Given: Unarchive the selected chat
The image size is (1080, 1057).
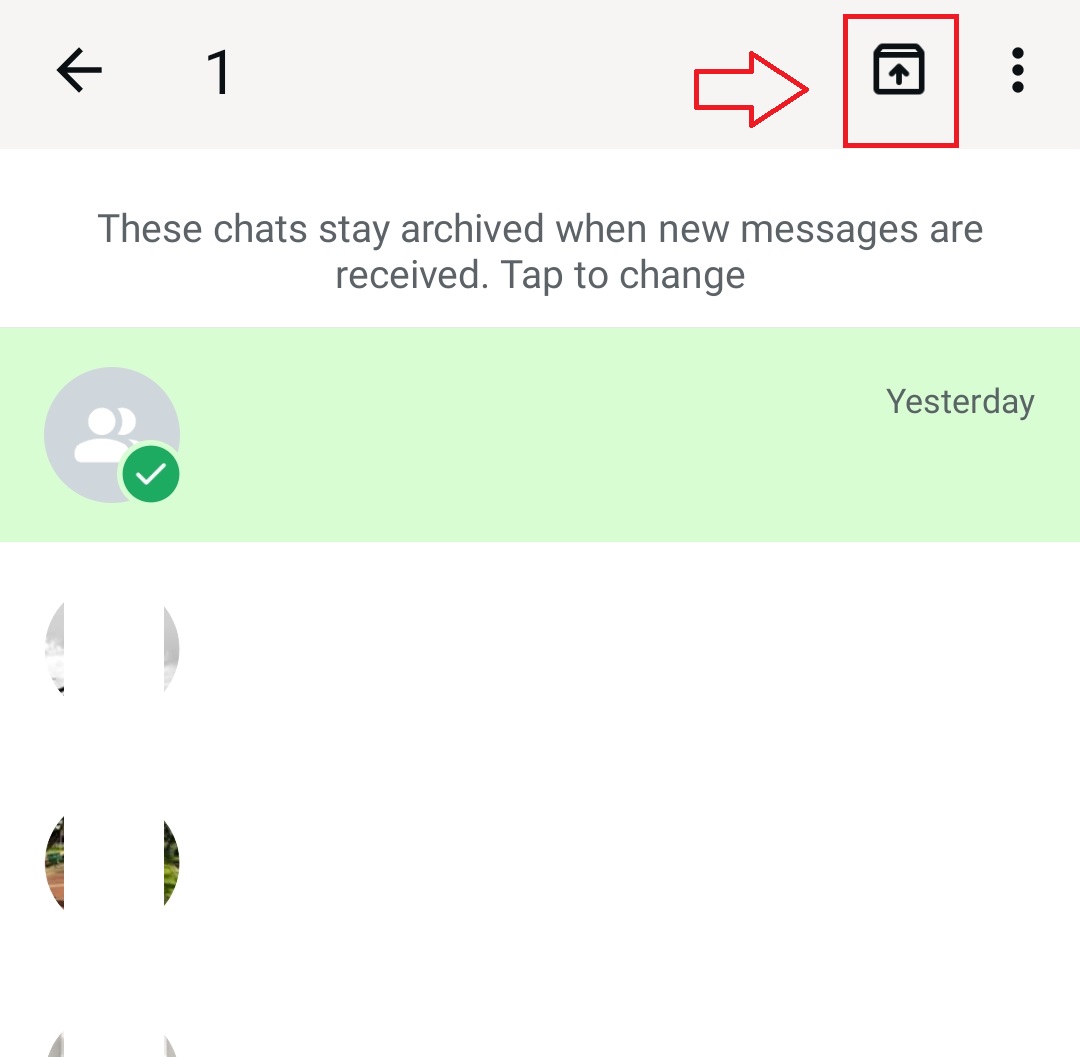Looking at the screenshot, I should pyautogui.click(x=899, y=72).
